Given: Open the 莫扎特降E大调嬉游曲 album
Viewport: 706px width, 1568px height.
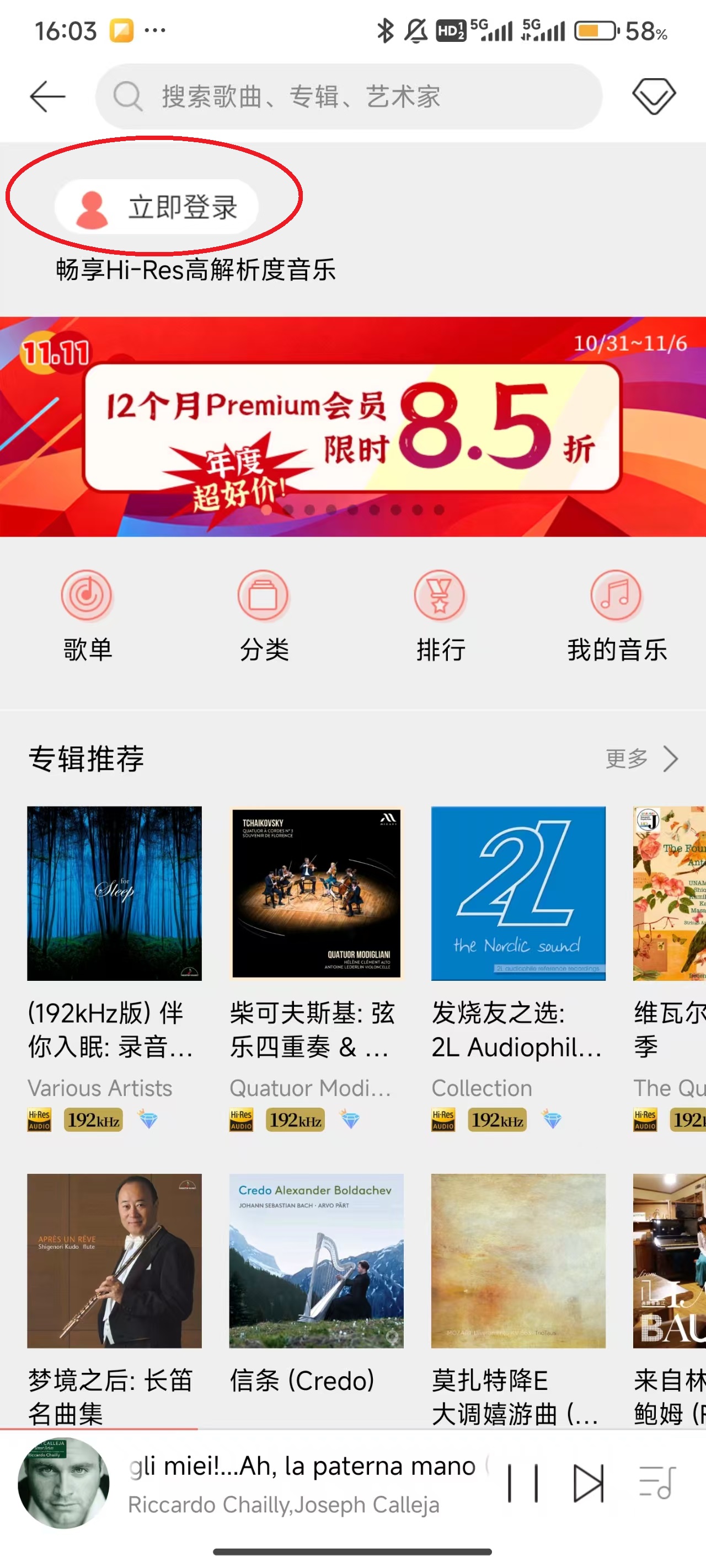Looking at the screenshot, I should click(x=518, y=1260).
